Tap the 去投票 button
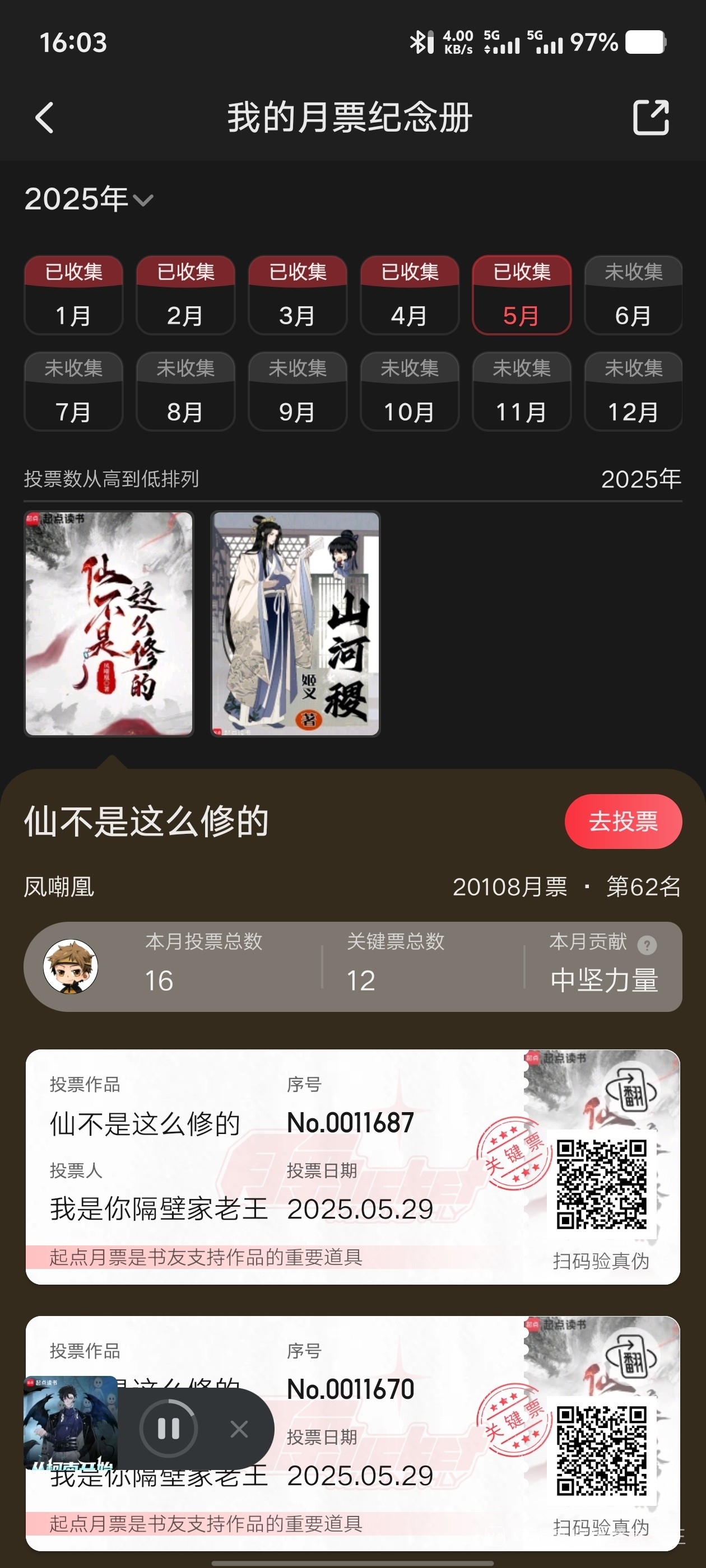This screenshot has height=1568, width=706. [x=623, y=821]
